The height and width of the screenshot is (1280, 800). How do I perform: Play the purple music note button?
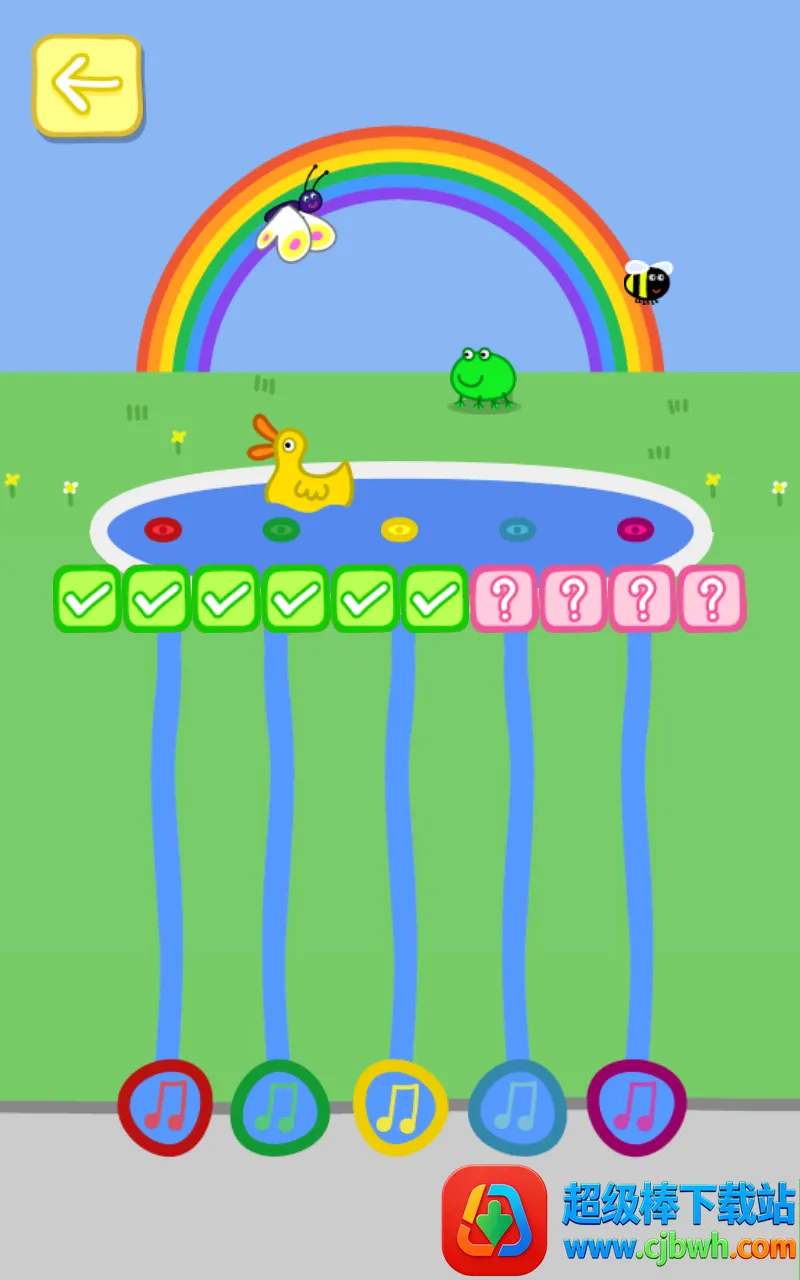pyautogui.click(x=636, y=1107)
